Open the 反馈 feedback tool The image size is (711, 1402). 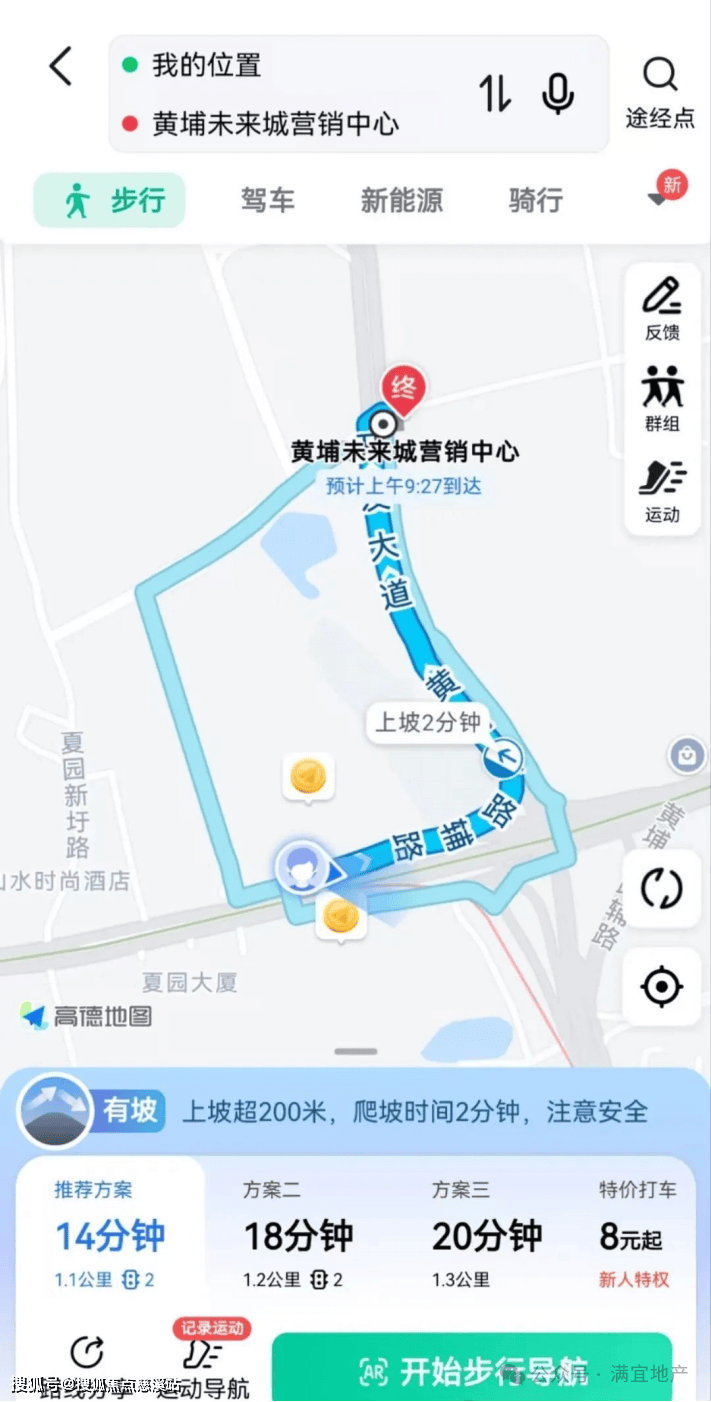click(662, 309)
